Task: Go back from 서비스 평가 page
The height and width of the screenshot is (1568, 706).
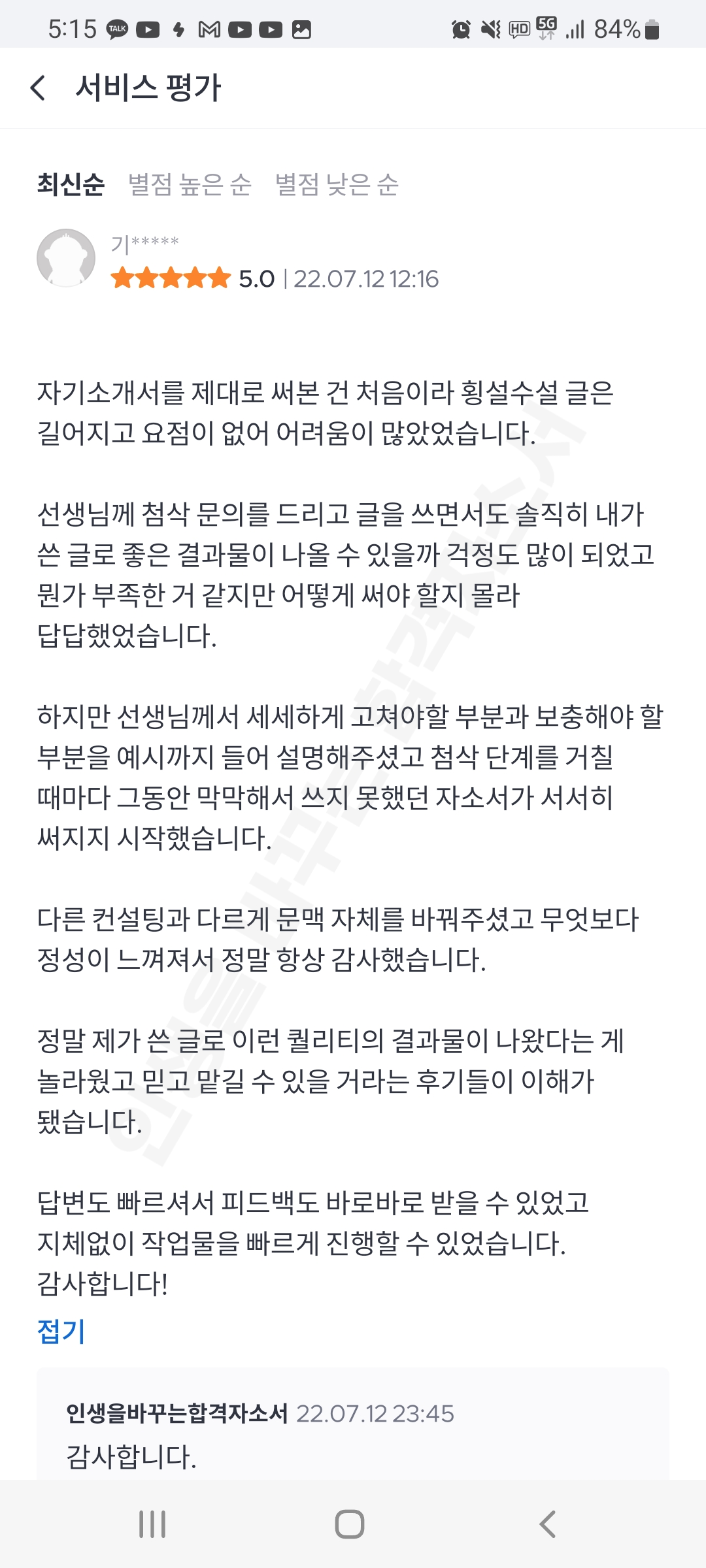Action: point(39,88)
